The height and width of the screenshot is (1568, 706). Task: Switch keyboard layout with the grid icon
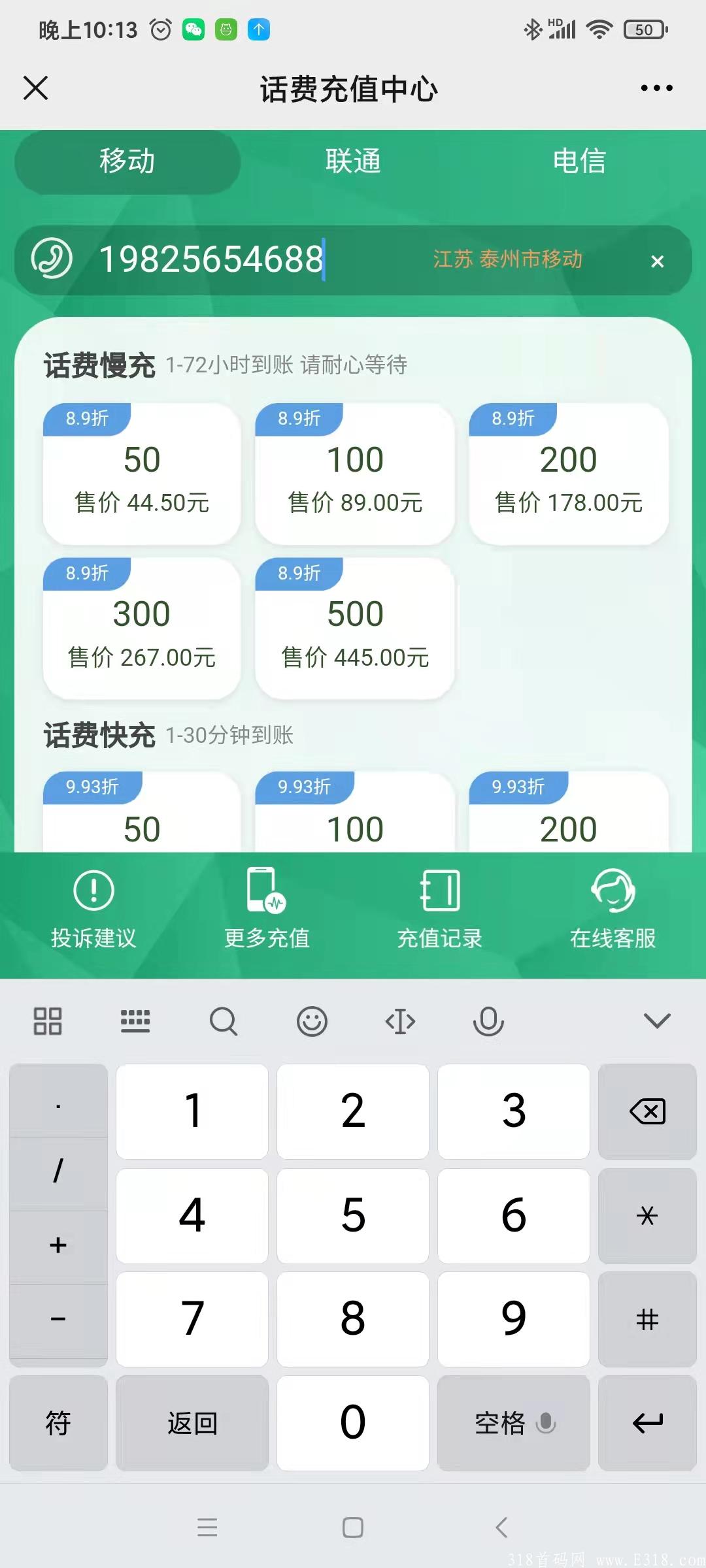point(47,1020)
